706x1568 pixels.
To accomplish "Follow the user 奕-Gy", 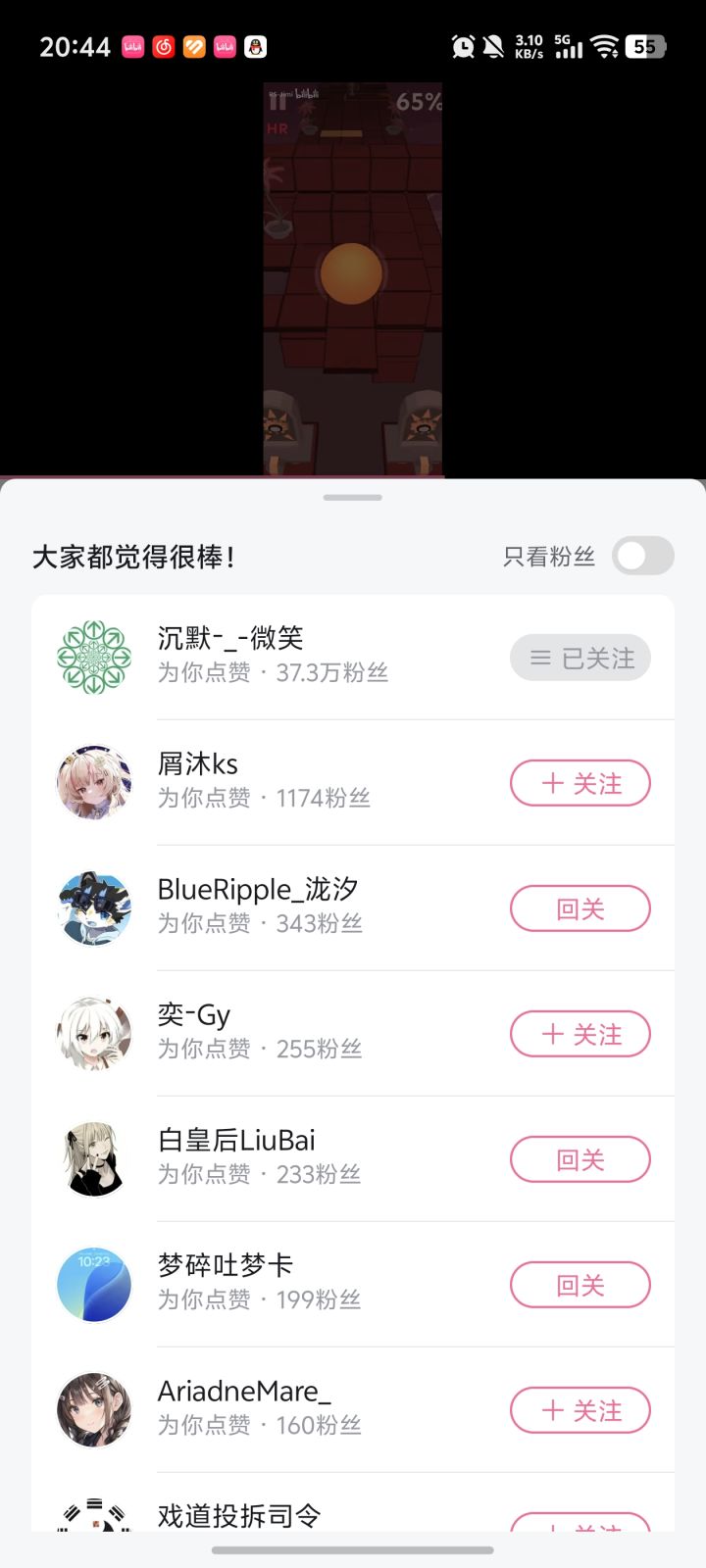I will click(580, 1034).
